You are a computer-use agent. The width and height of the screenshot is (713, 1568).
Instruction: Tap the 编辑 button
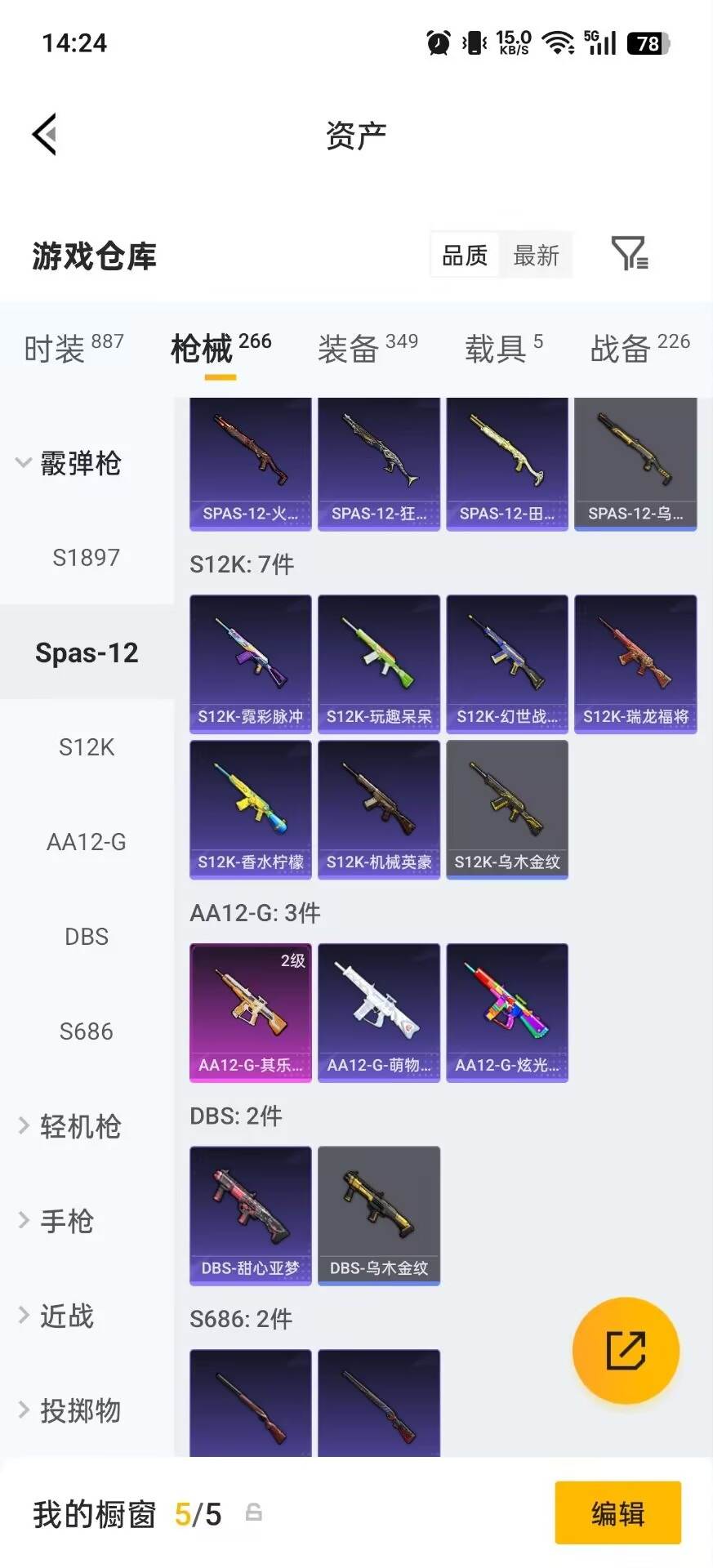click(618, 1513)
